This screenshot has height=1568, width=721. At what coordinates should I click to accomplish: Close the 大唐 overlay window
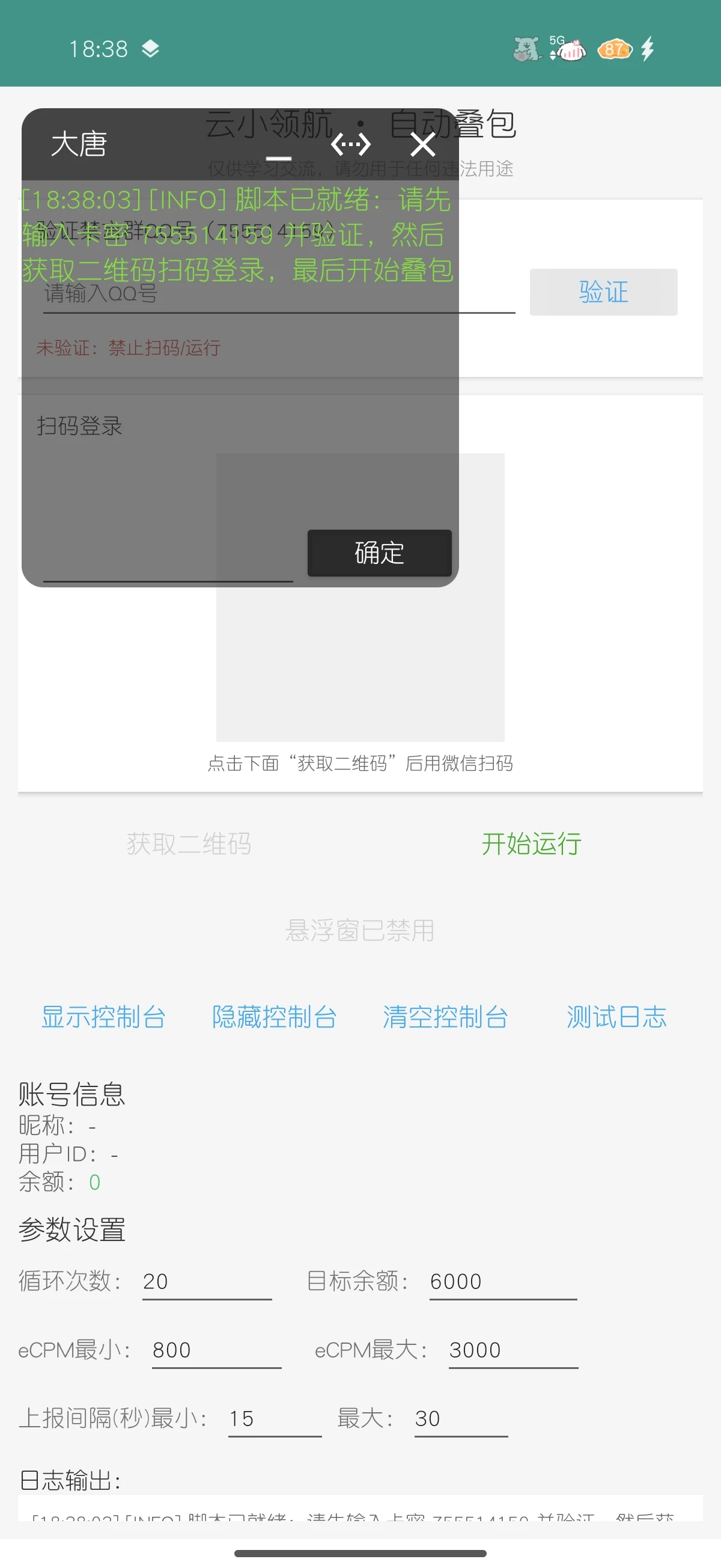[x=422, y=144]
